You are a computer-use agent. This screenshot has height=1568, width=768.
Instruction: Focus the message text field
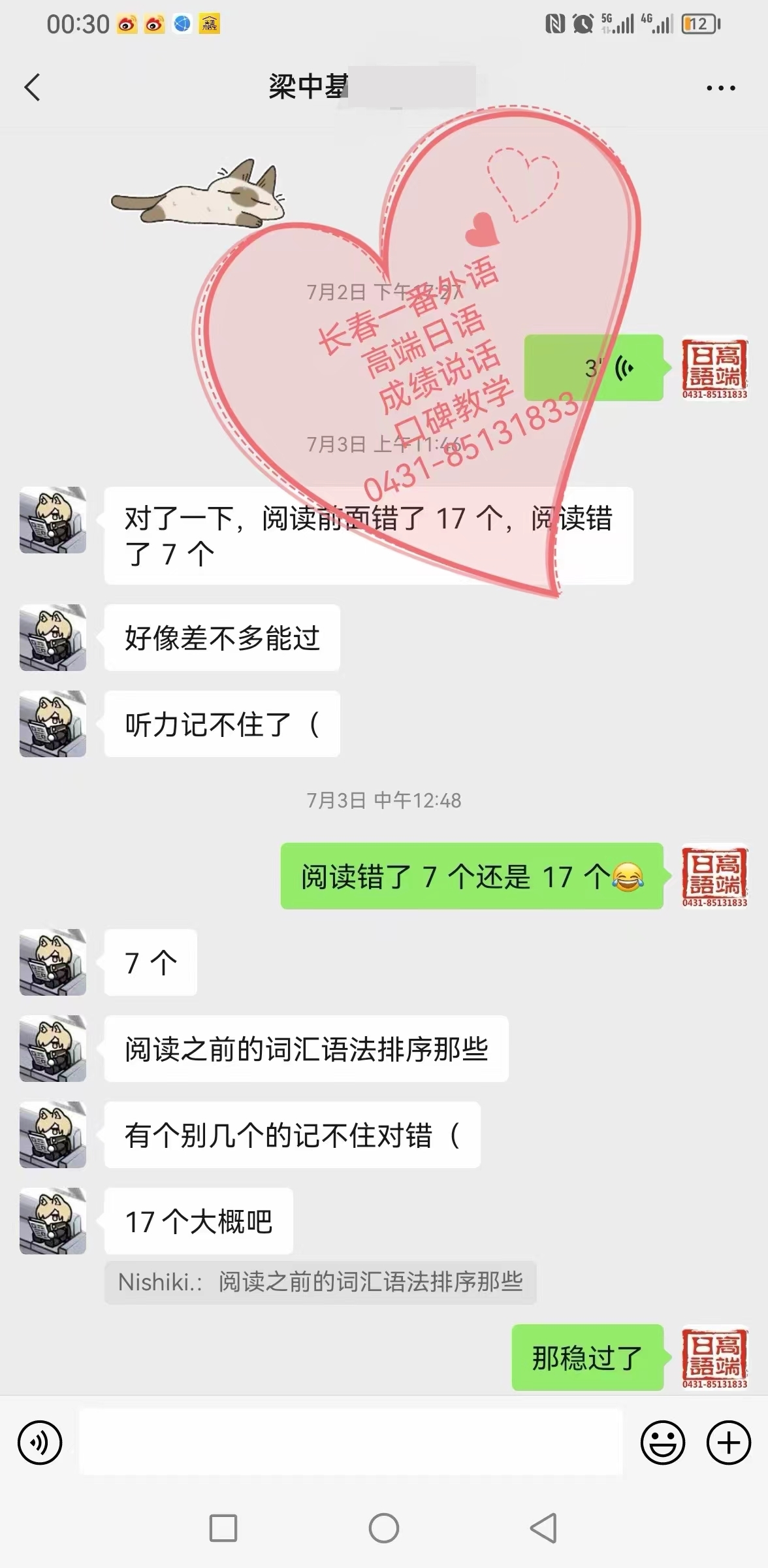coord(351,1443)
